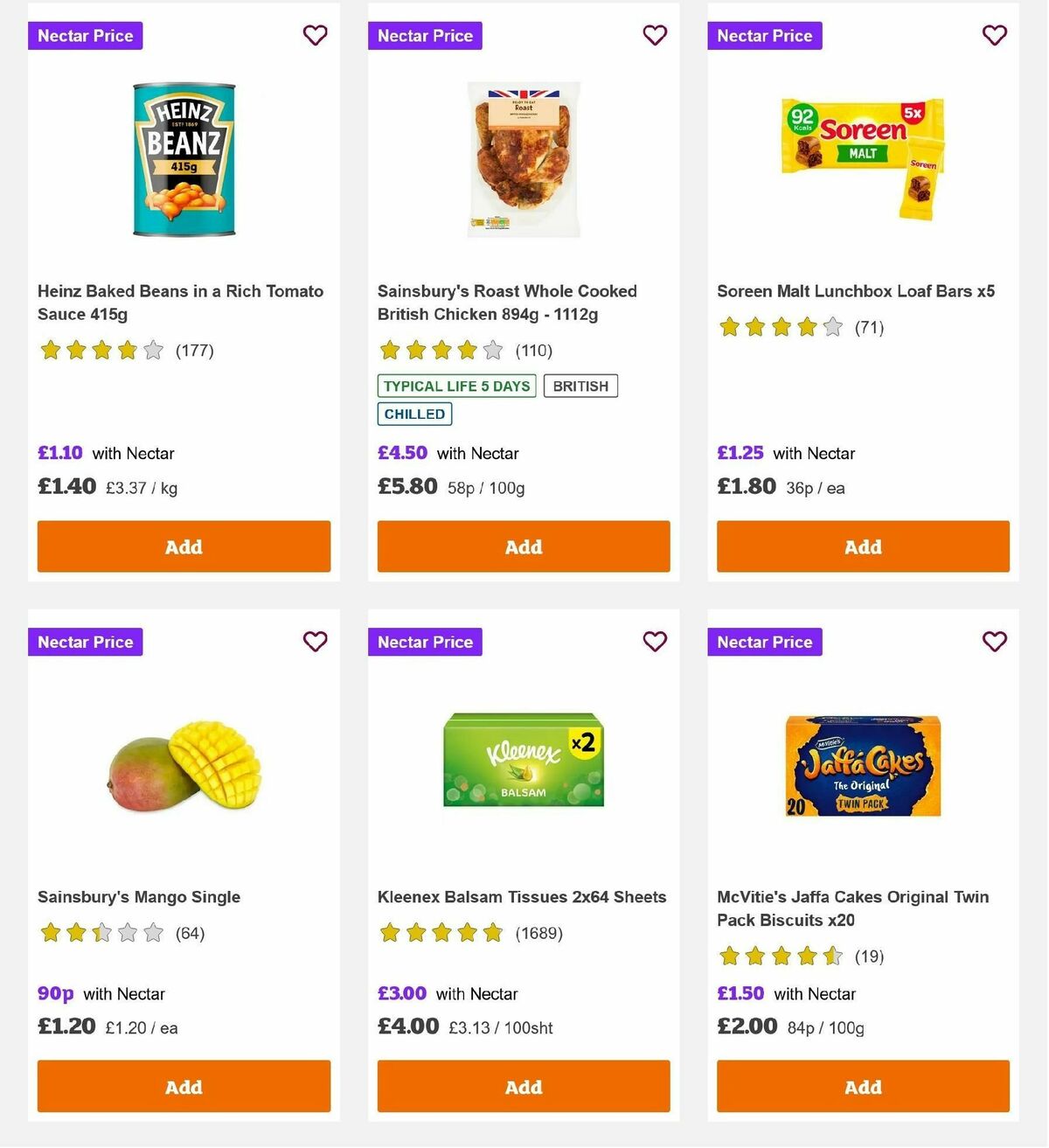Click the heart icon on McVitie's Jaffa Cakes
This screenshot has height=1148, width=1049.
994,641
